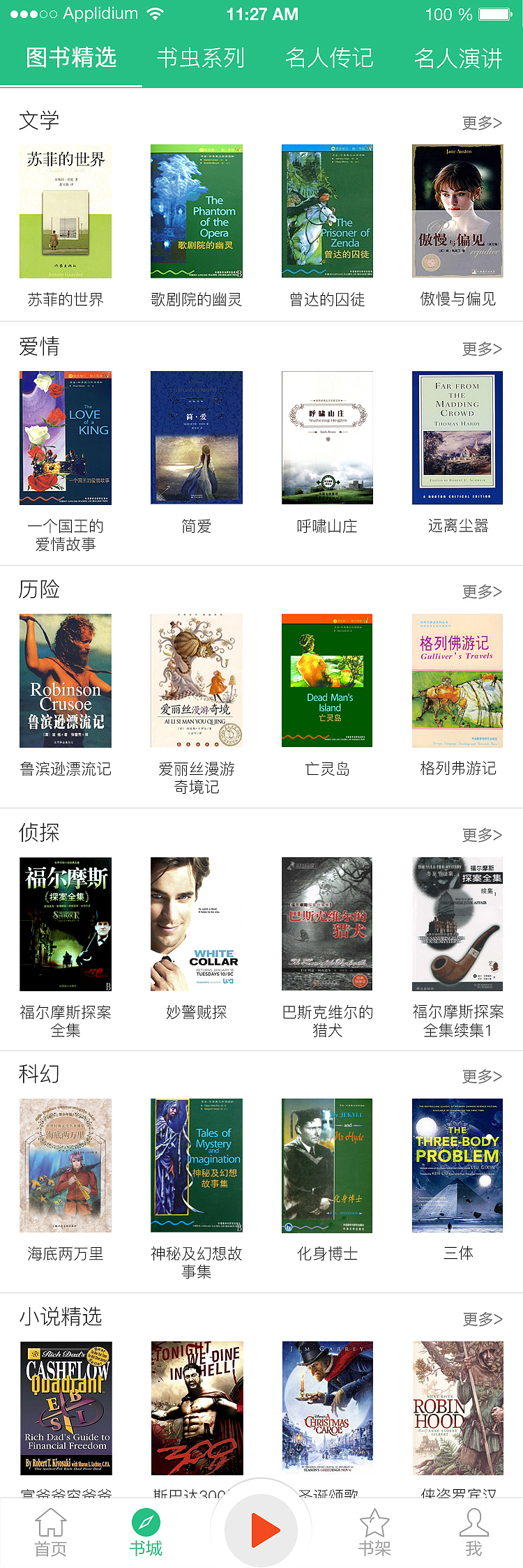The image size is (523, 1568).
Task: Switch to the 名人传记 tab
Action: pyautogui.click(x=329, y=58)
